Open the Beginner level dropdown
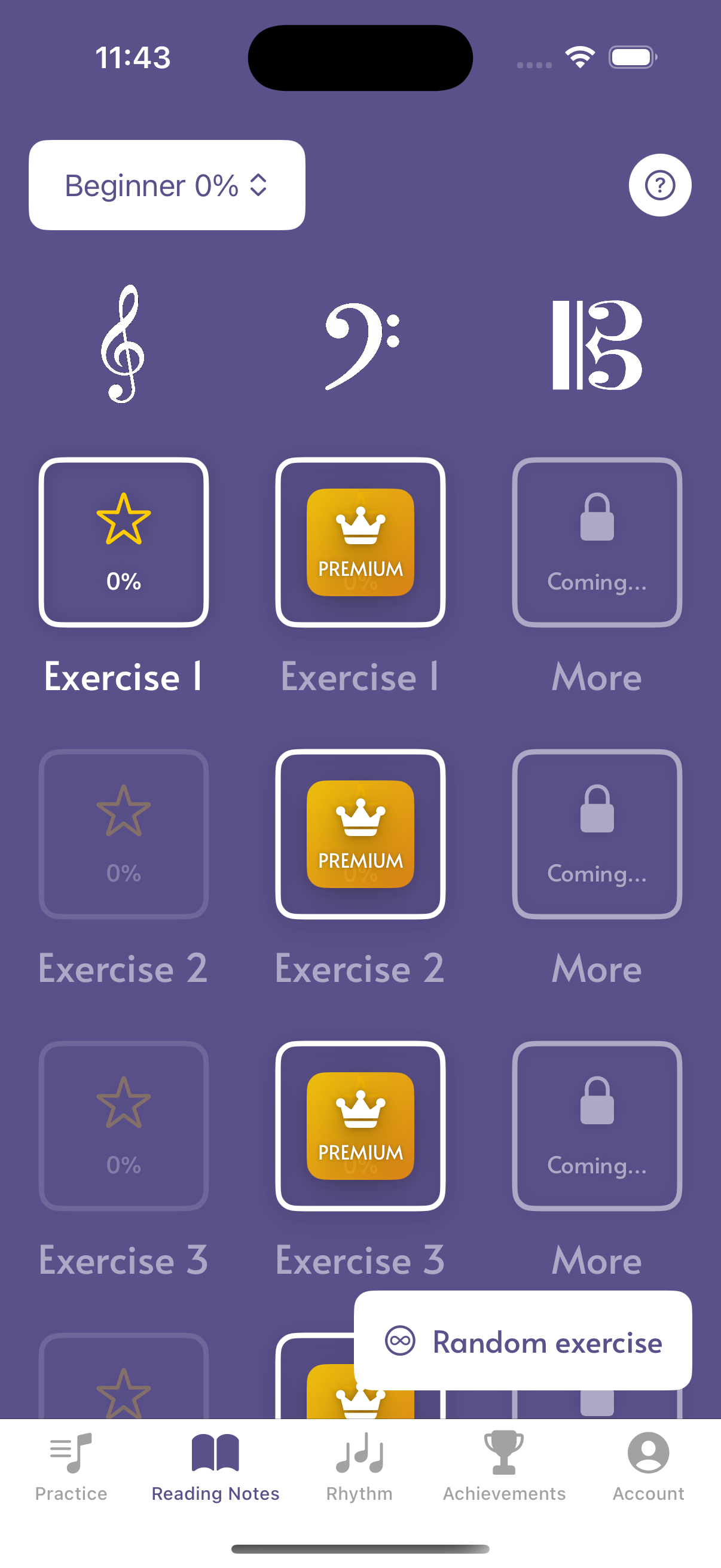This screenshot has height=1568, width=721. point(166,185)
